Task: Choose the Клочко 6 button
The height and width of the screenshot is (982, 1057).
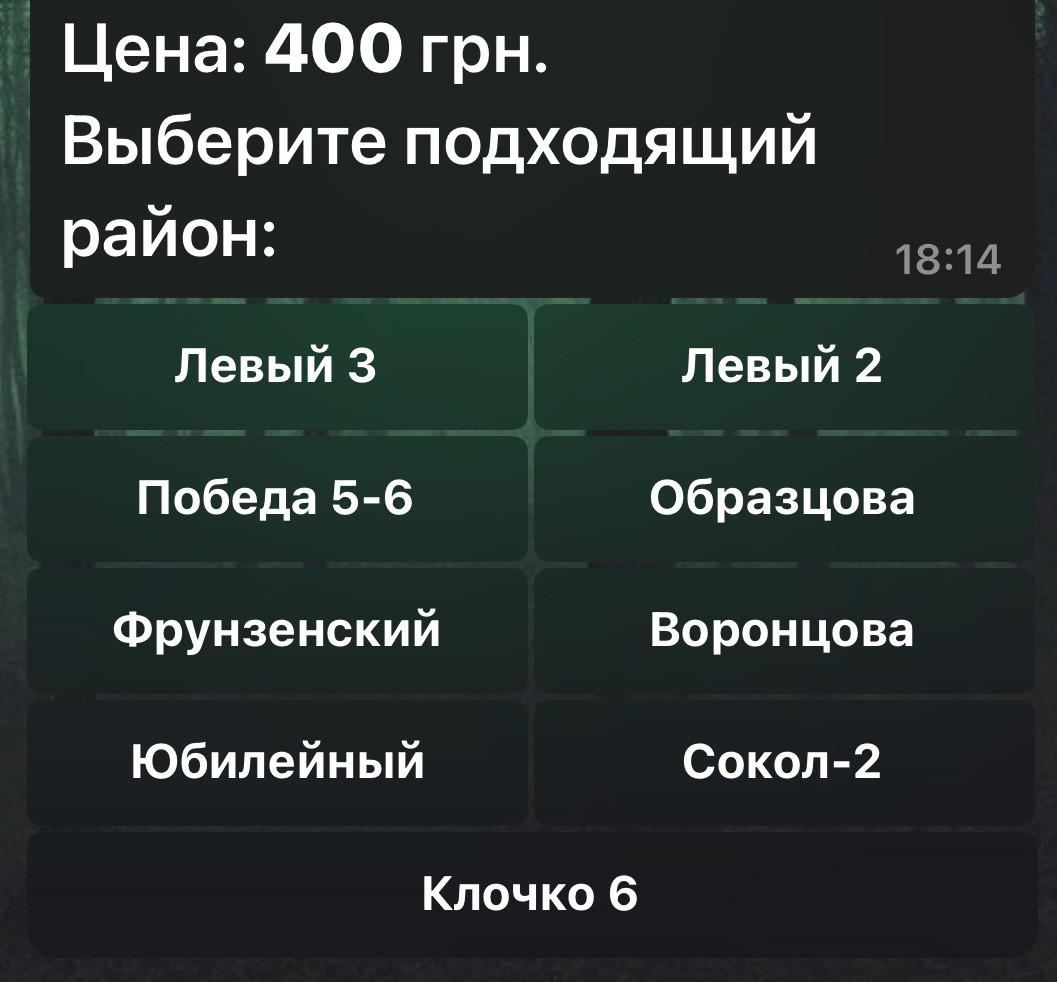Action: pyautogui.click(x=531, y=895)
